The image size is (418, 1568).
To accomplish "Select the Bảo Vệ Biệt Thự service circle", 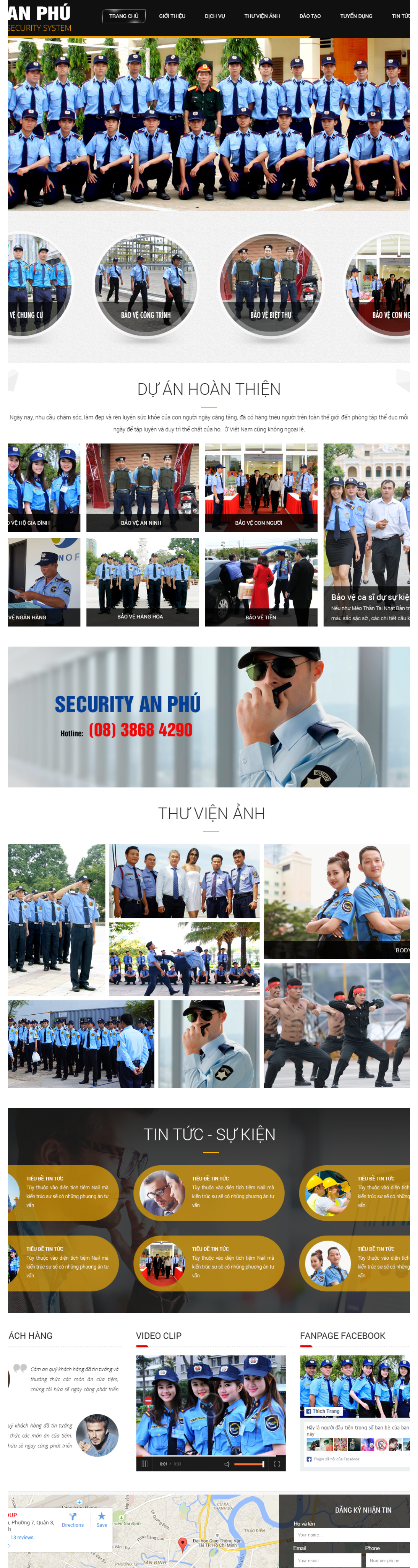I will [x=271, y=285].
